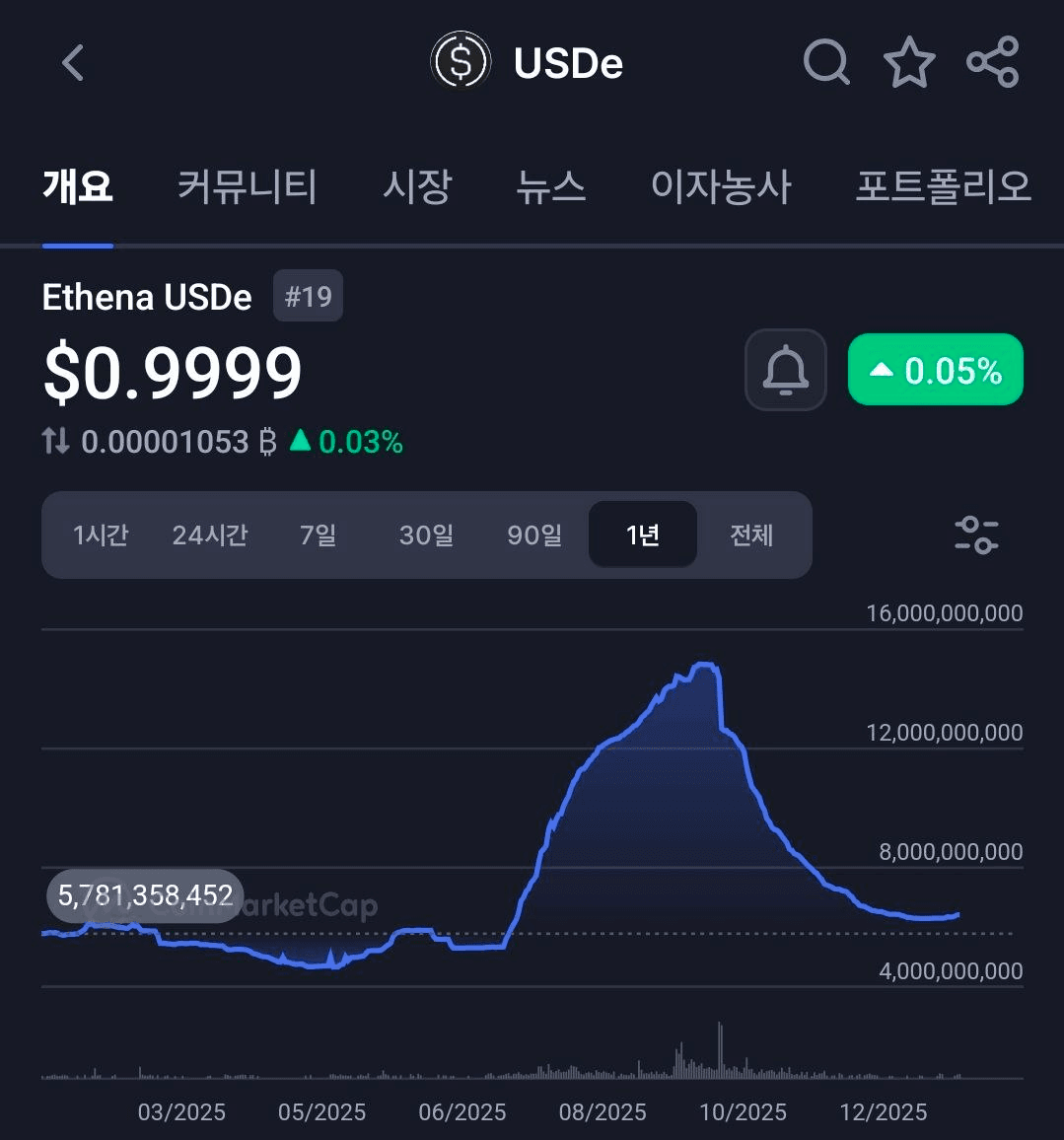Go back with the back arrow
The image size is (1064, 1140).
click(71, 61)
